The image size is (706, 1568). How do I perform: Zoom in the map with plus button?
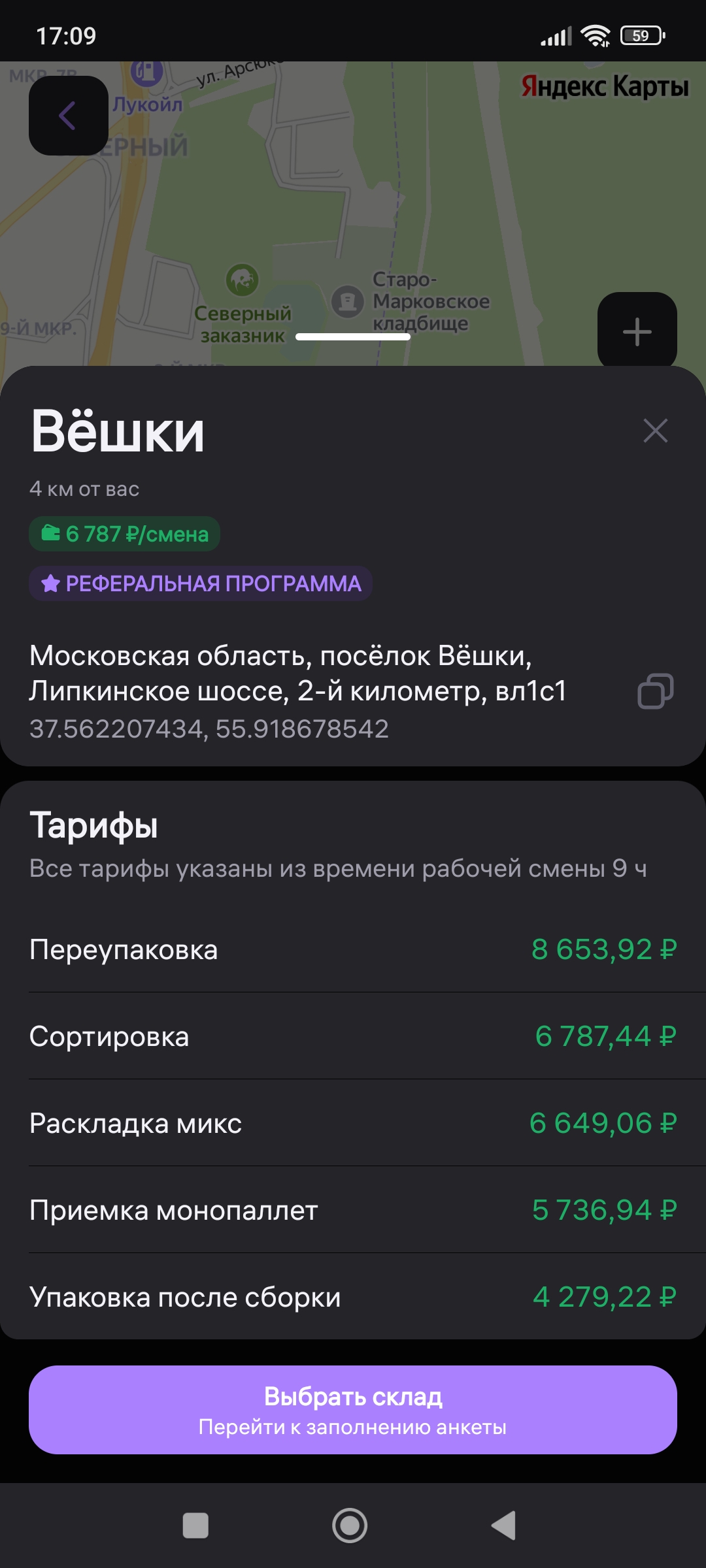637,331
